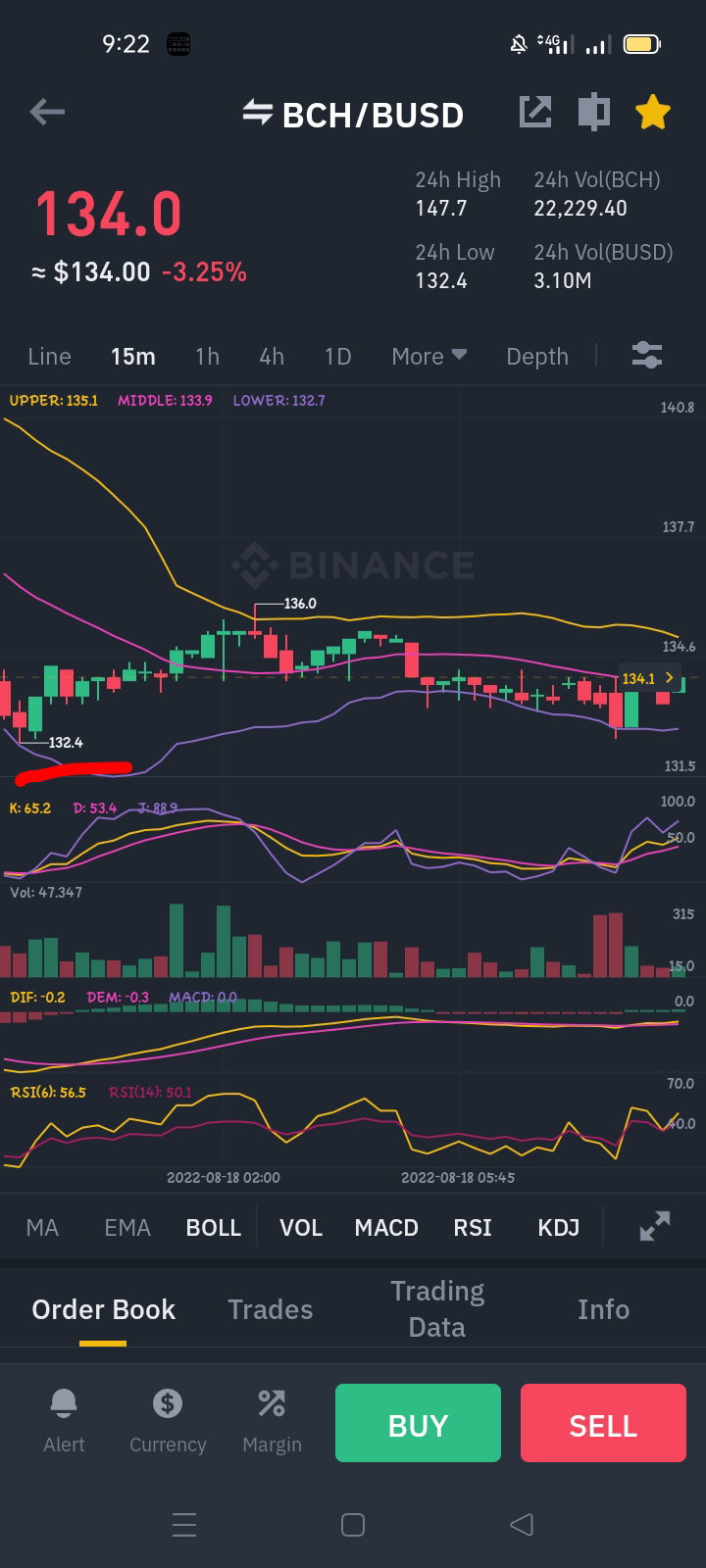Expand the More intervals dropdown
706x1568 pixels.
click(x=429, y=356)
